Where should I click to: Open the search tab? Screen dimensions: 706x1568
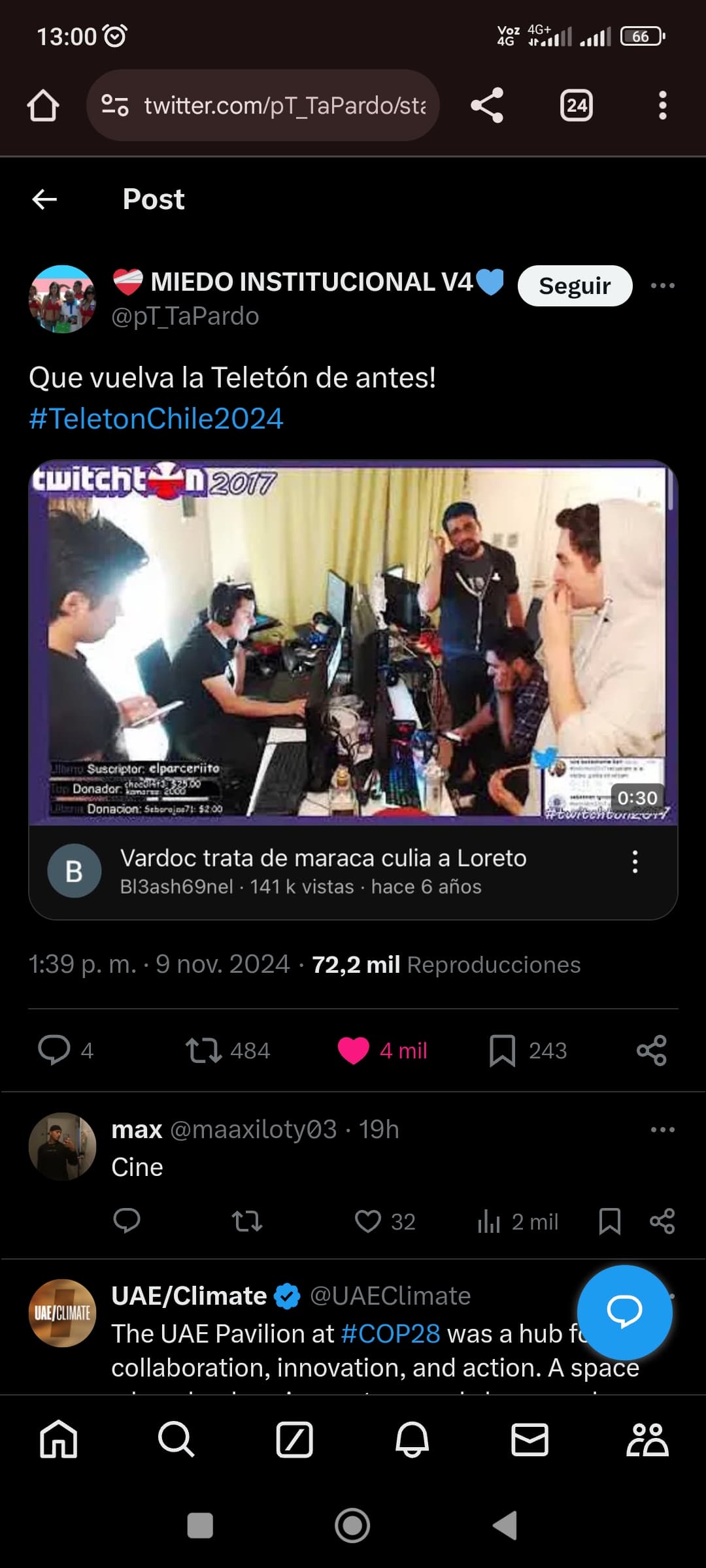[176, 1439]
